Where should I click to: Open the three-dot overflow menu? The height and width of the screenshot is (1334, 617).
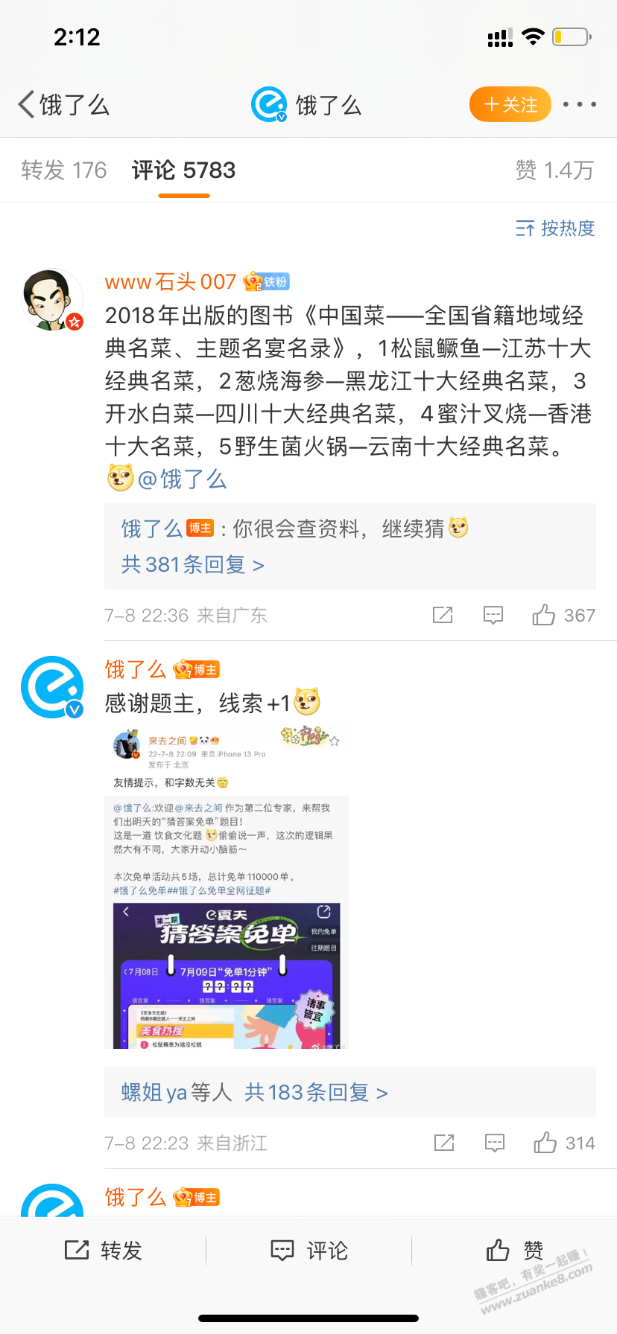click(580, 104)
